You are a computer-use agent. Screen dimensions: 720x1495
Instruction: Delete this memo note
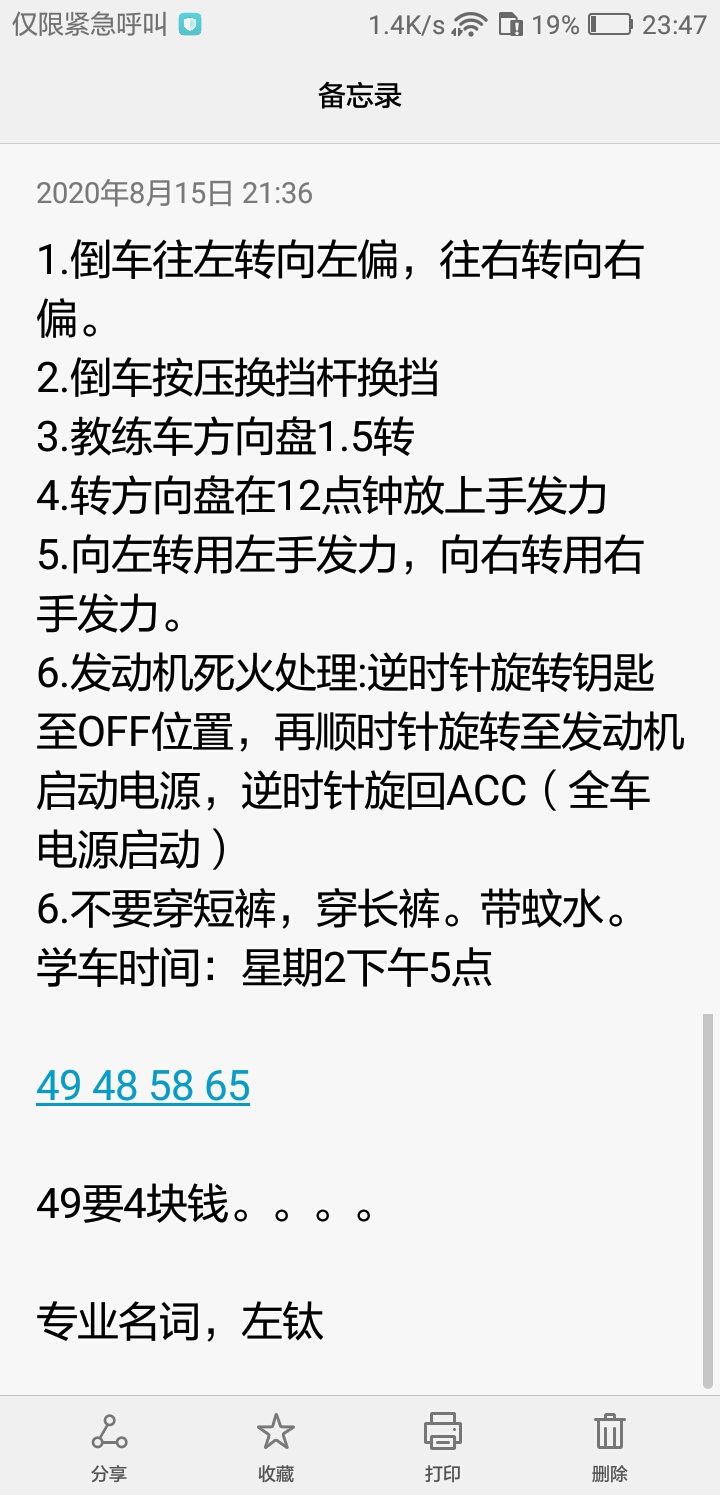609,1445
